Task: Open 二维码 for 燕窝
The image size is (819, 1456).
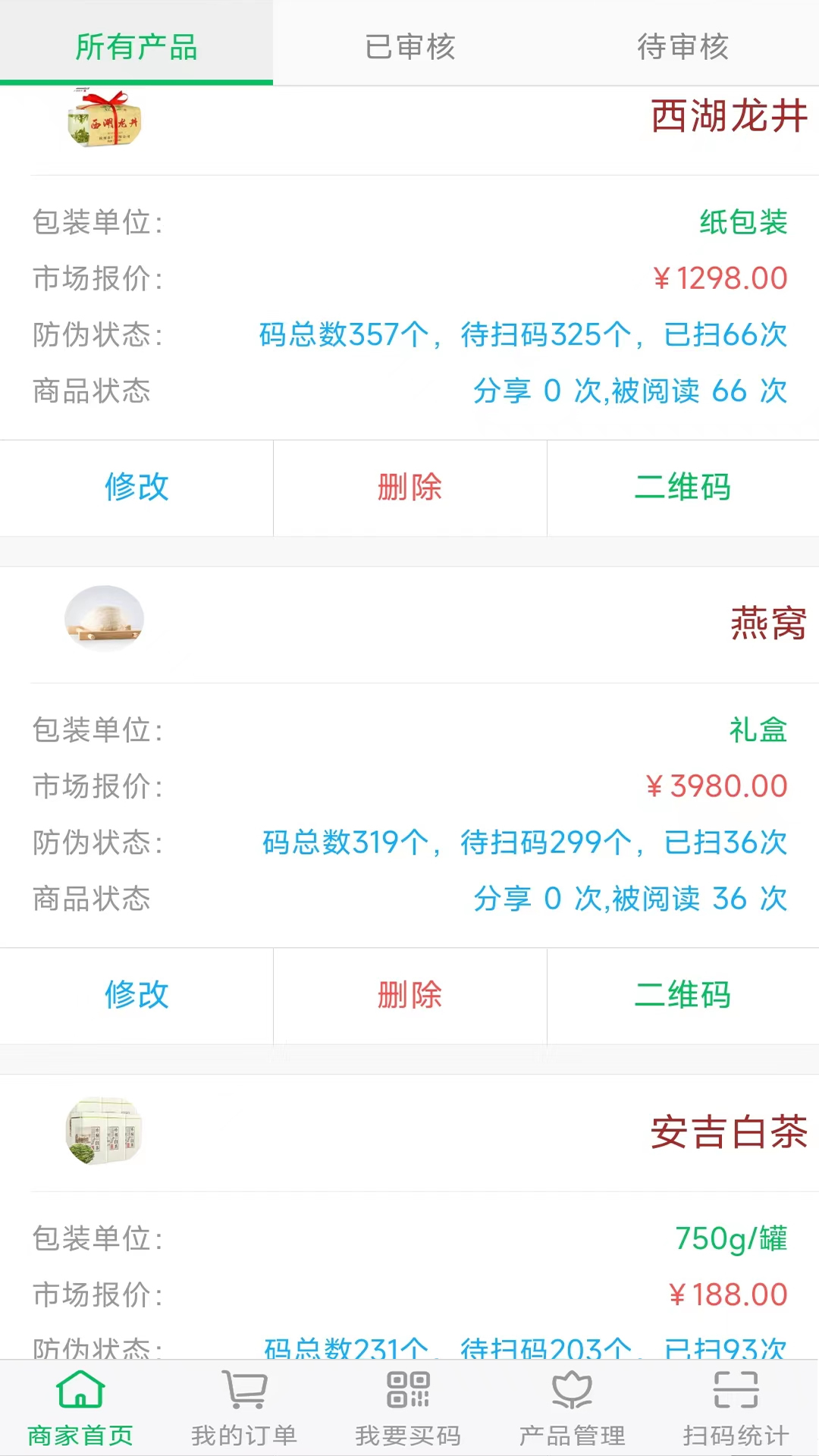Action: click(682, 996)
